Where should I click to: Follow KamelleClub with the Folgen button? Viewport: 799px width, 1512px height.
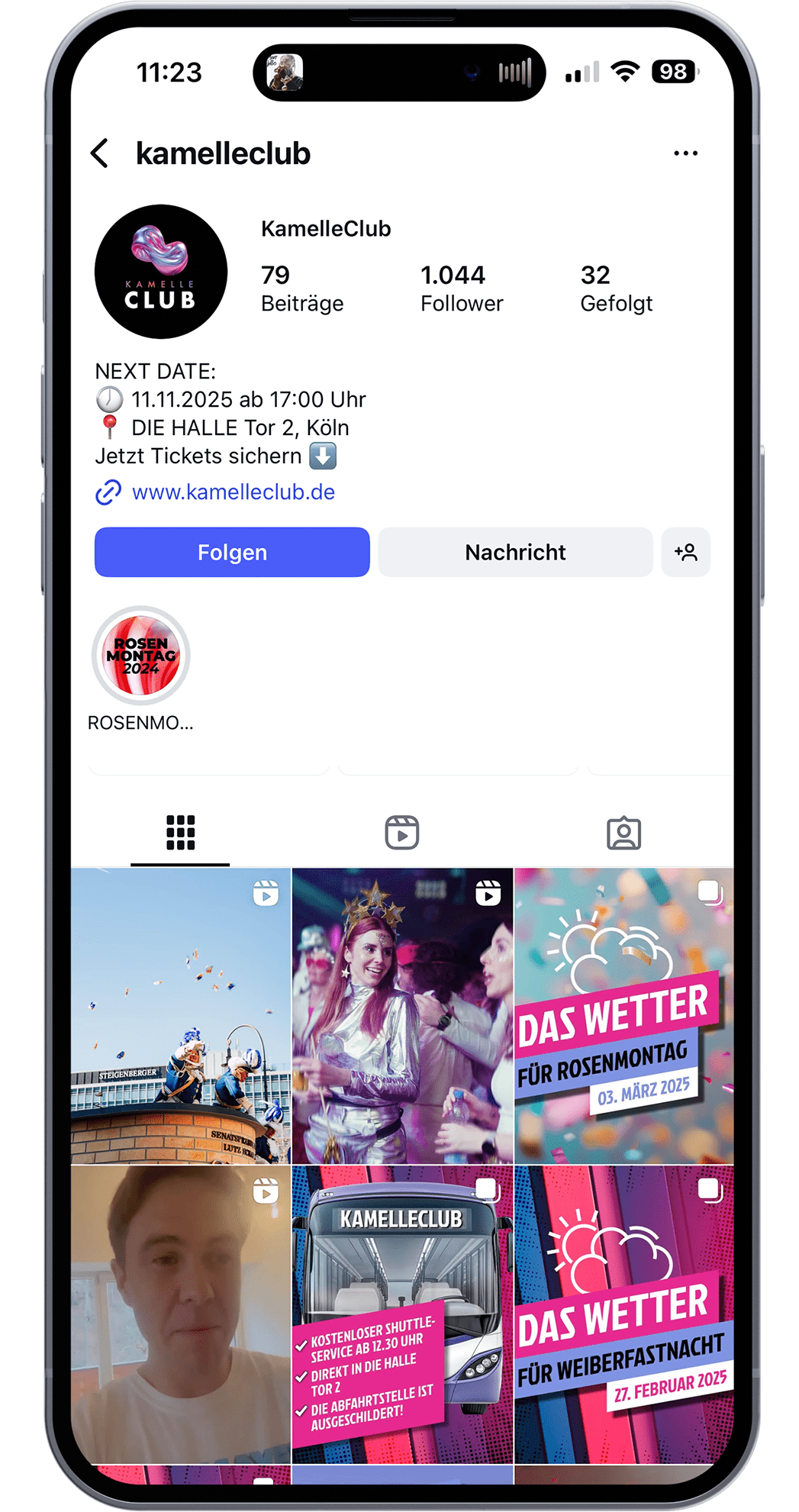[x=232, y=552]
